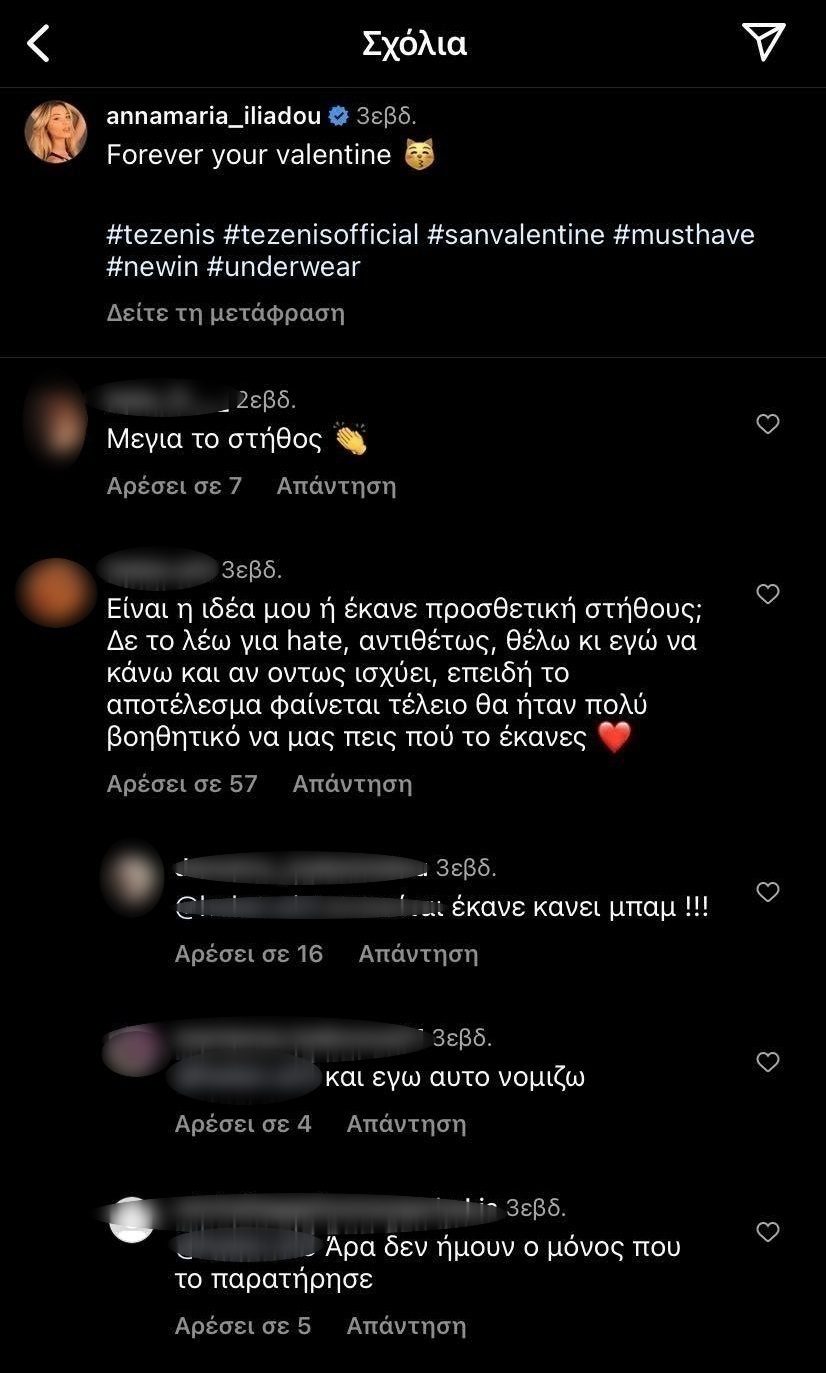Like the reply ending "έκανε κανει μπαμ !!!"
This screenshot has height=1373, width=826.
(x=767, y=892)
